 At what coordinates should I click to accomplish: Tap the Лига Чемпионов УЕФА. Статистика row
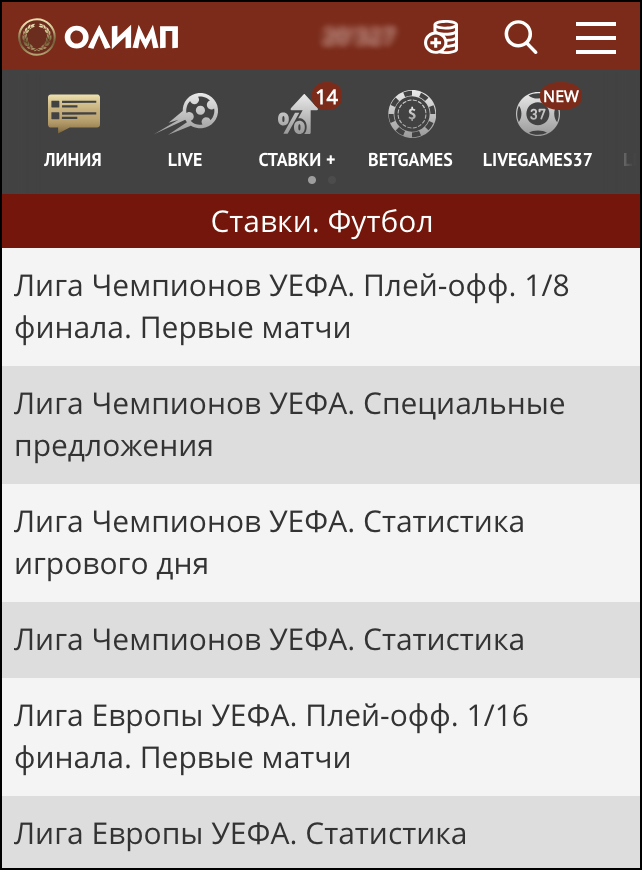(x=321, y=640)
